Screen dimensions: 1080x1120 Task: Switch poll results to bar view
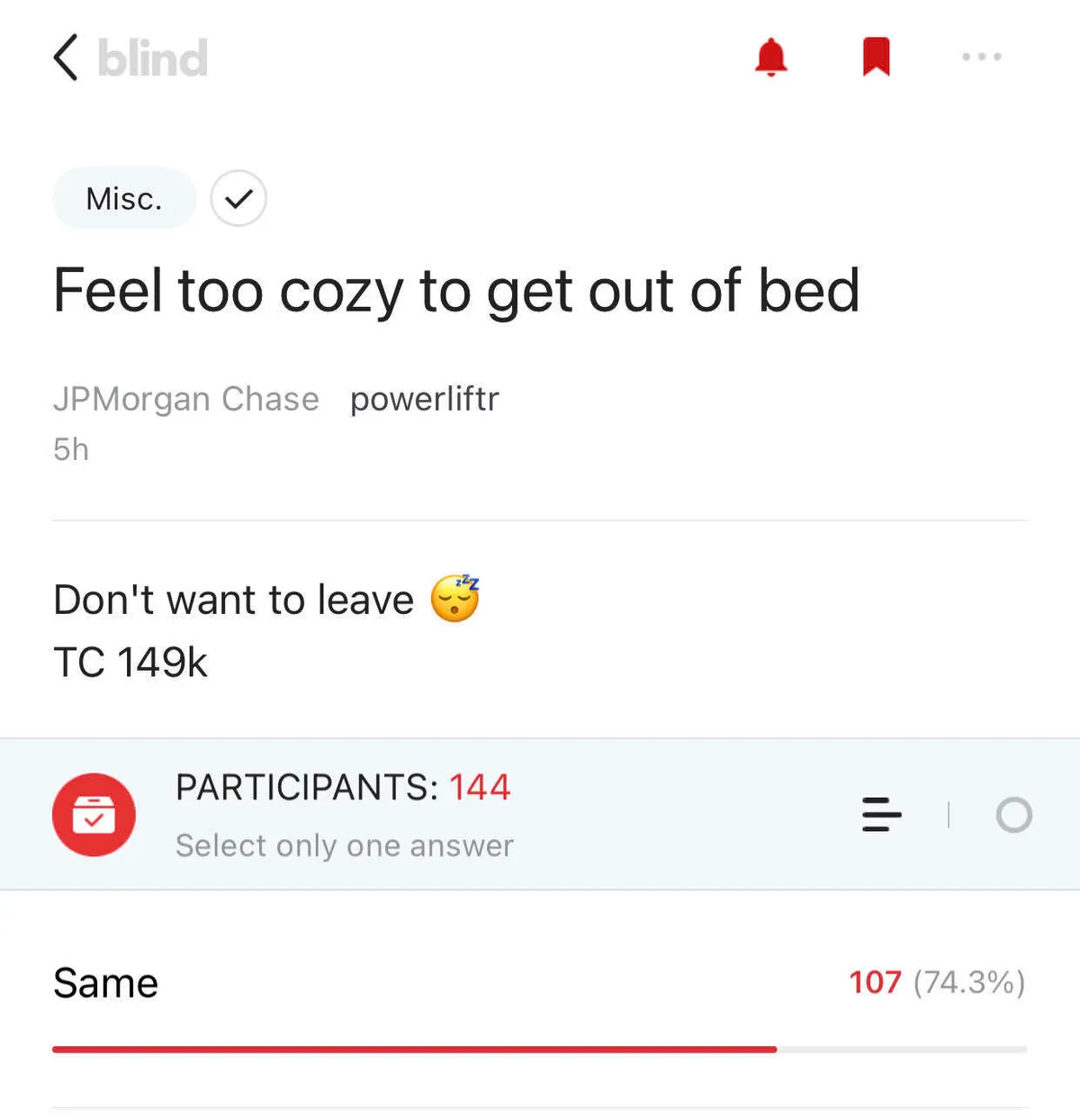pos(881,814)
